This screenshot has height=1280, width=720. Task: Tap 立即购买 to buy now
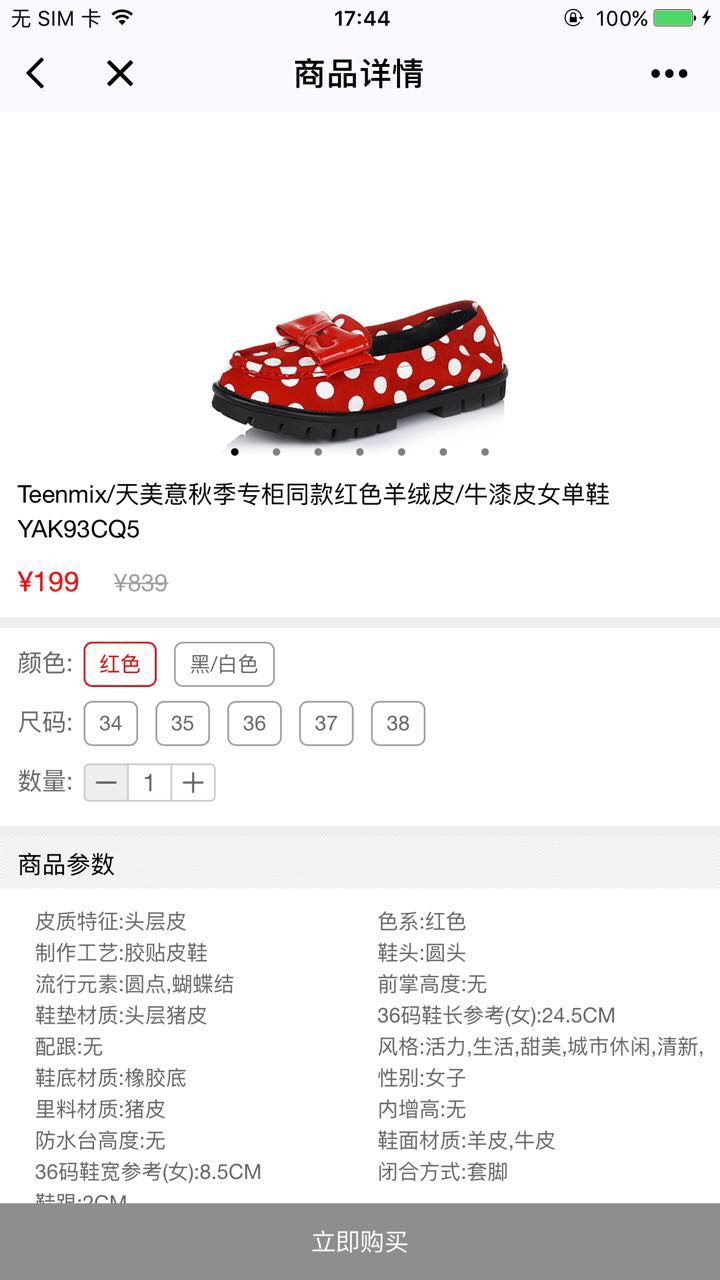360,1242
